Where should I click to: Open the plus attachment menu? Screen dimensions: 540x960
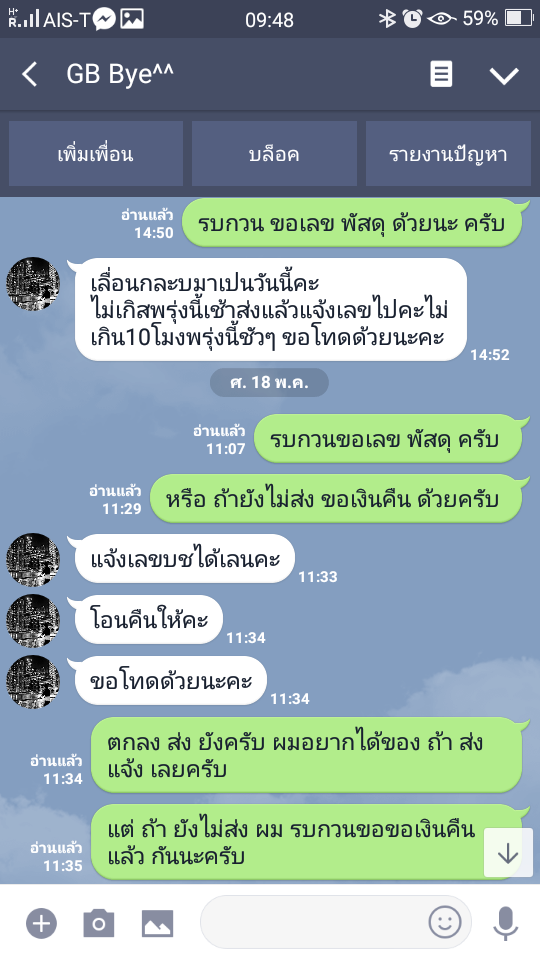(x=41, y=923)
